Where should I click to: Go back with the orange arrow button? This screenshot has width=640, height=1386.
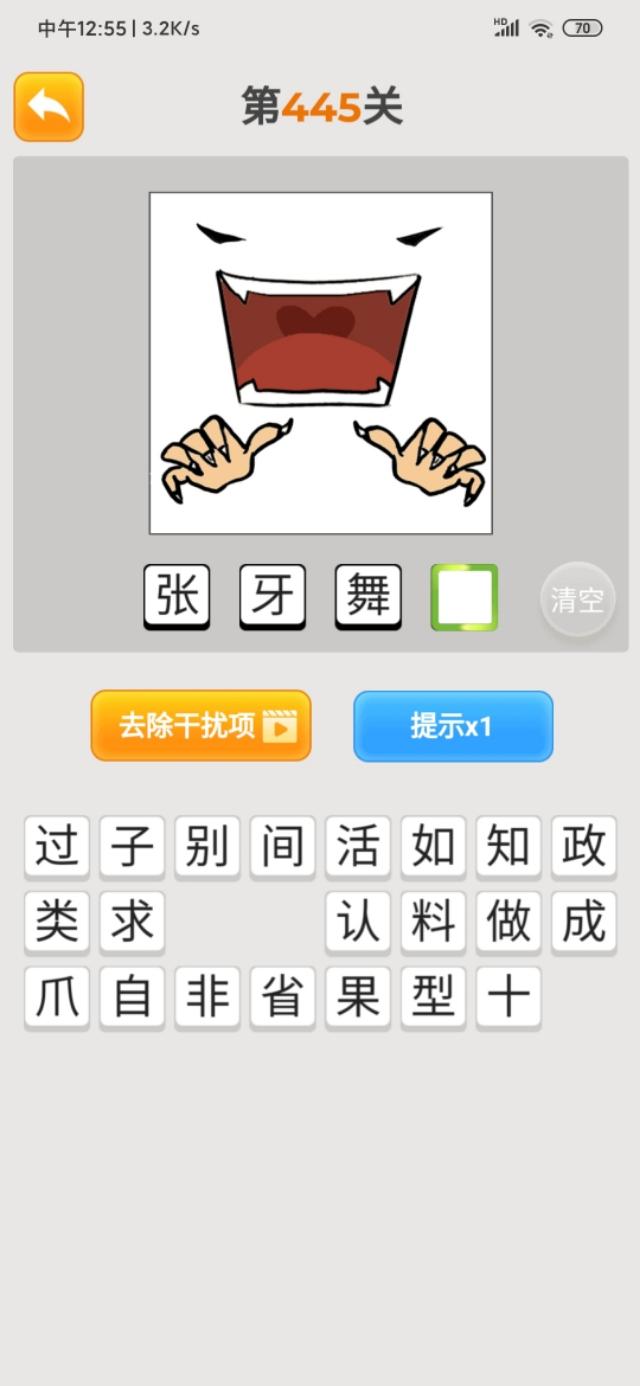[48, 106]
